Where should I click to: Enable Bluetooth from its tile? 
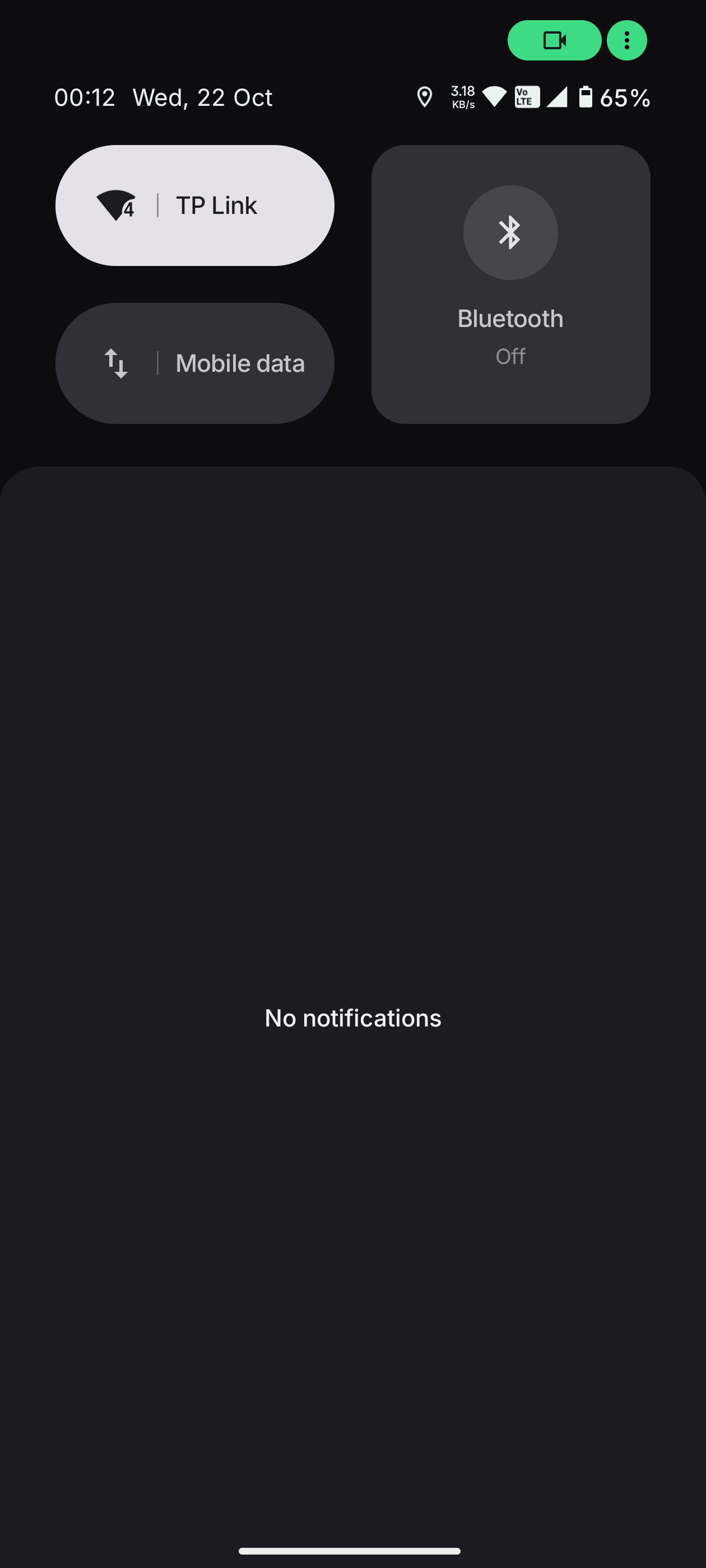click(x=510, y=232)
